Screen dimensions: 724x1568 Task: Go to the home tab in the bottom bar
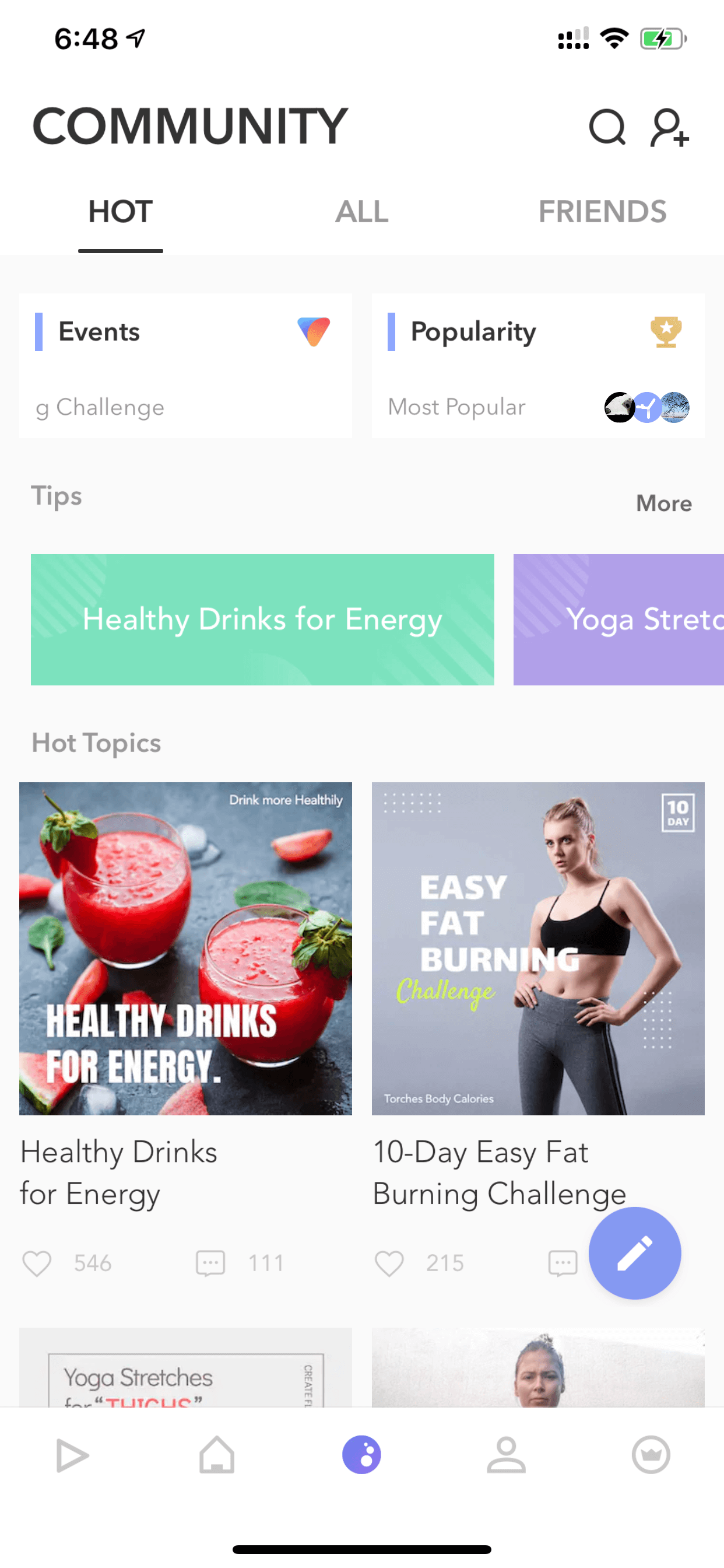click(x=217, y=1455)
